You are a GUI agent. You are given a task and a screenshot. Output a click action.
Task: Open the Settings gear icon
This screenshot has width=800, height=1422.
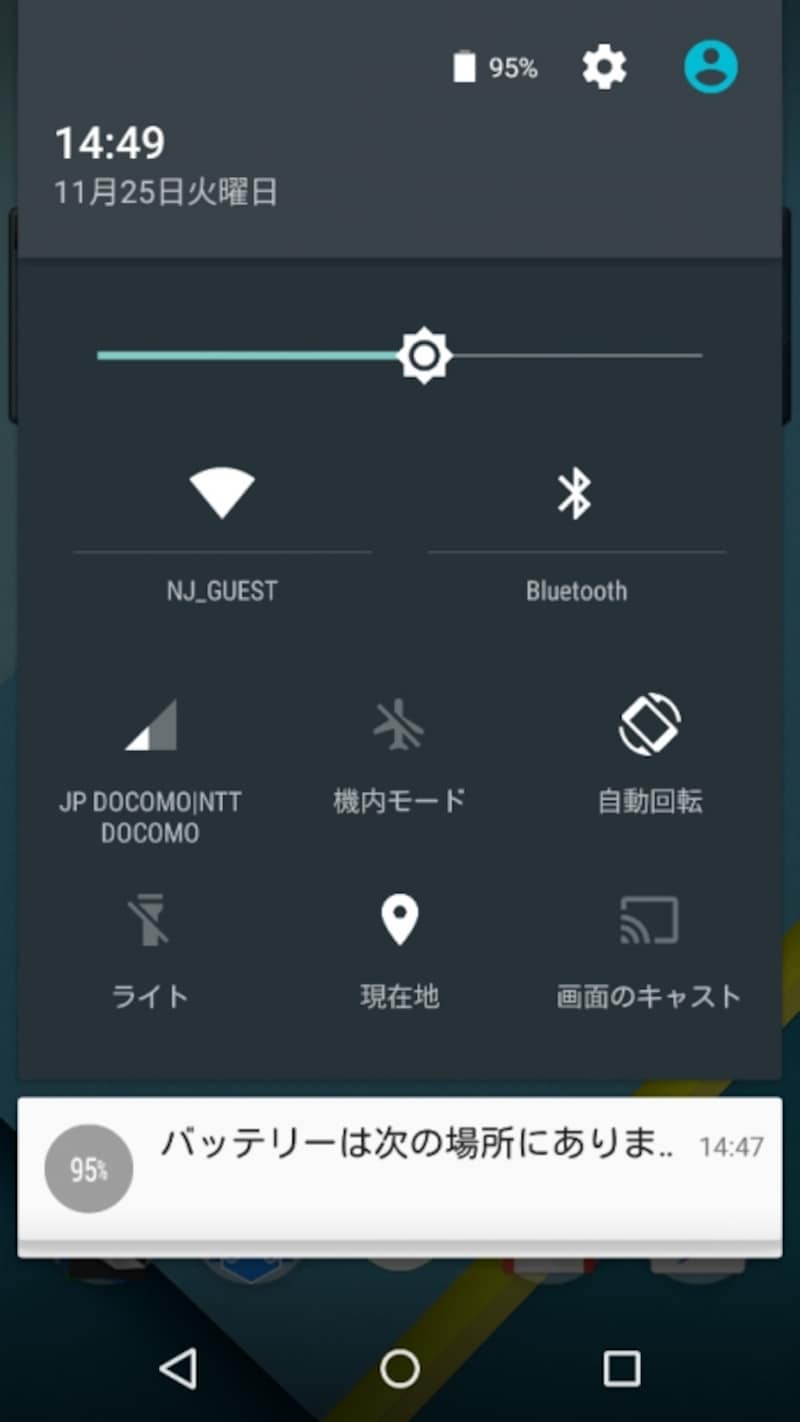[604, 67]
